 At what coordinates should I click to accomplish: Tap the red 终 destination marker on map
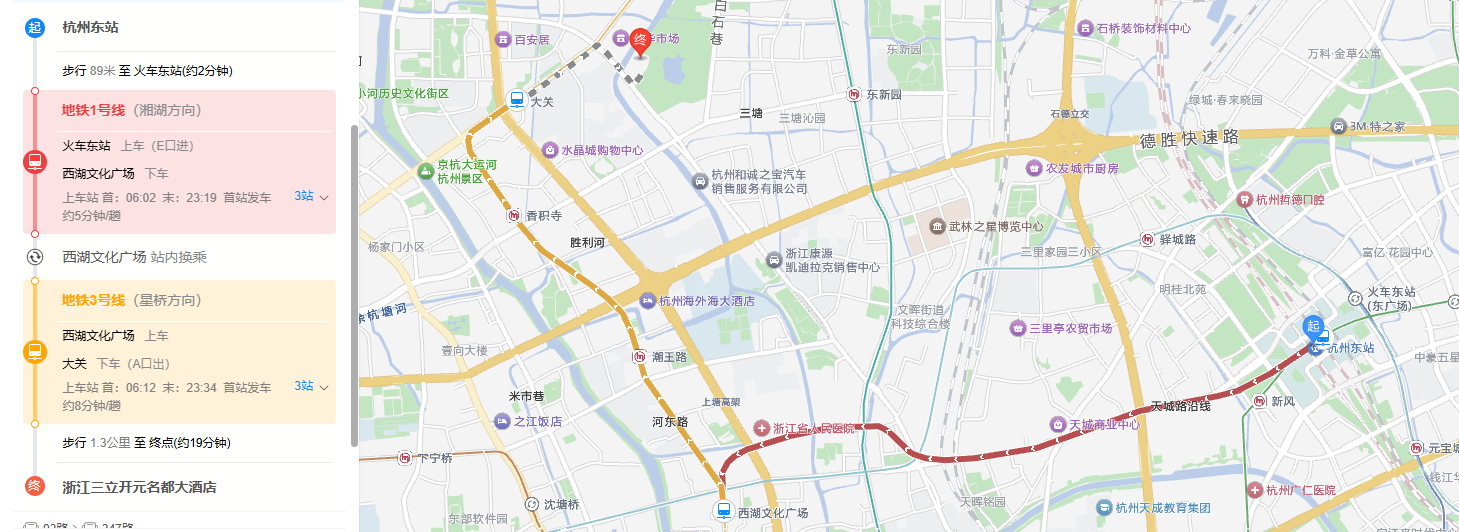[x=642, y=42]
